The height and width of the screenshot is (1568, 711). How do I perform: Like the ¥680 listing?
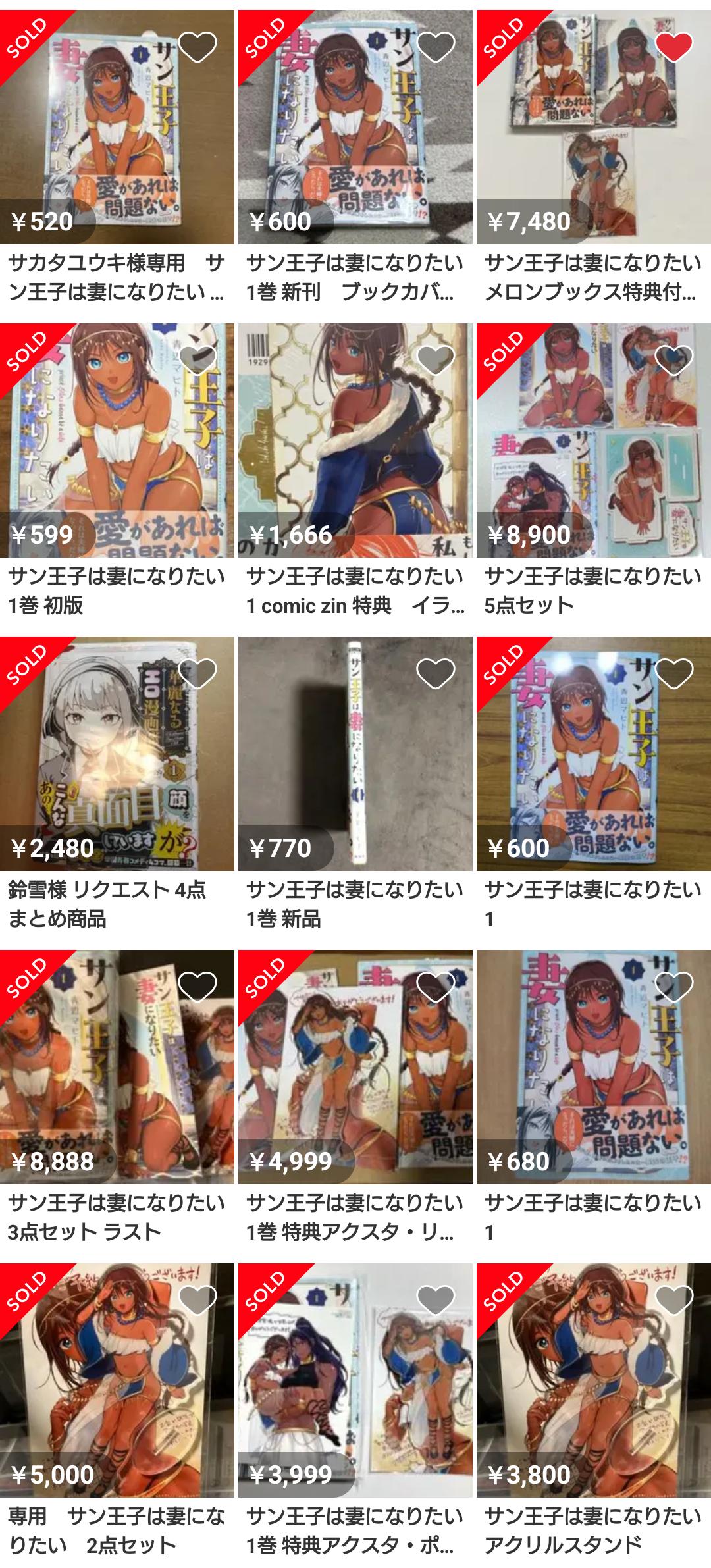click(674, 986)
